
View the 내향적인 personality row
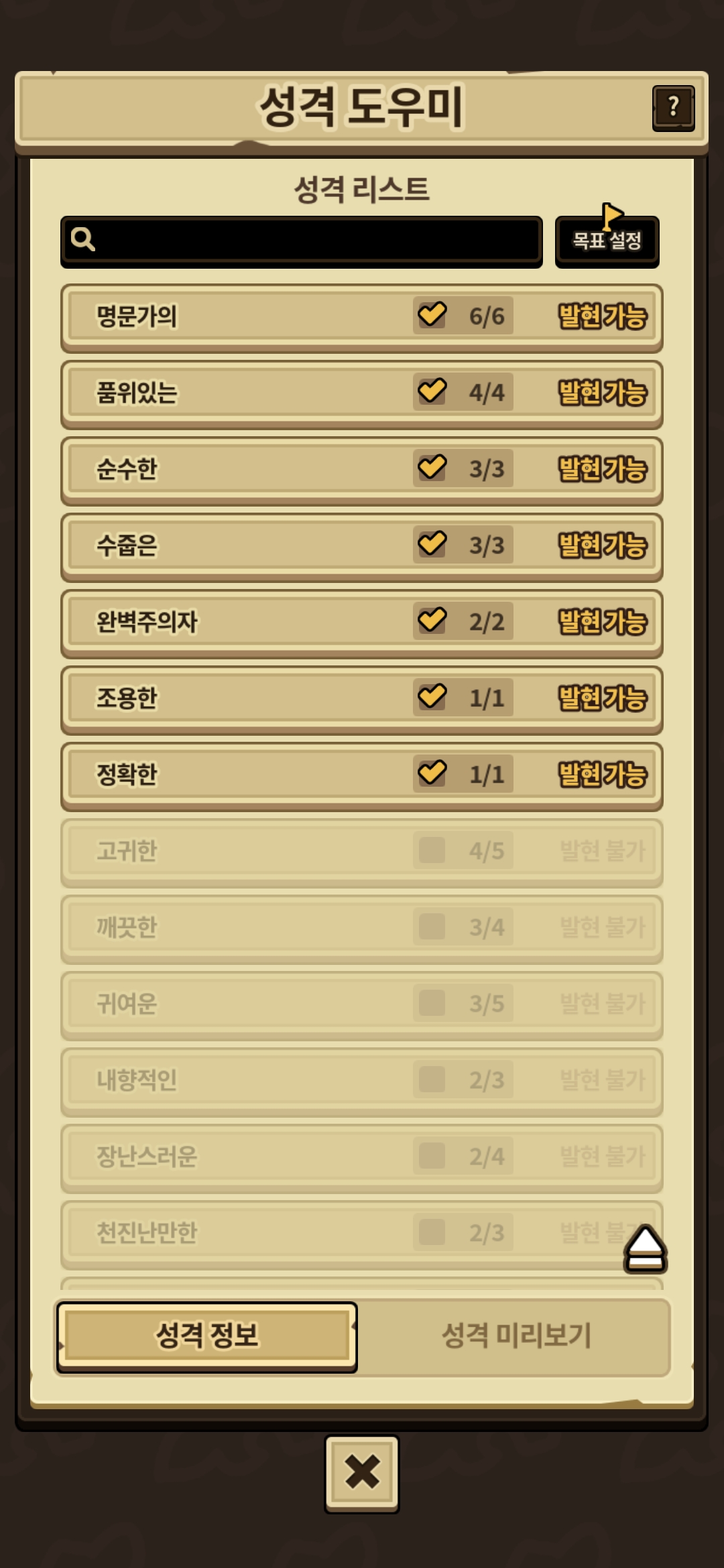(361, 1081)
